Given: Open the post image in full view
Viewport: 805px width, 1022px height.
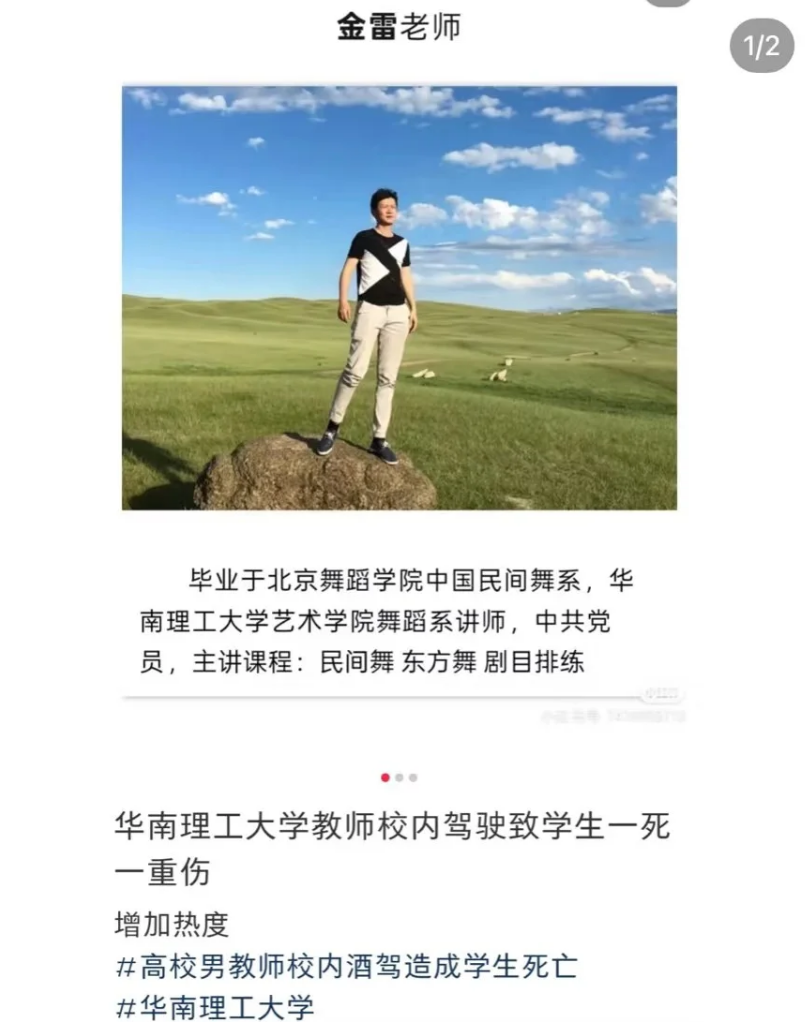Looking at the screenshot, I should coord(399,298).
